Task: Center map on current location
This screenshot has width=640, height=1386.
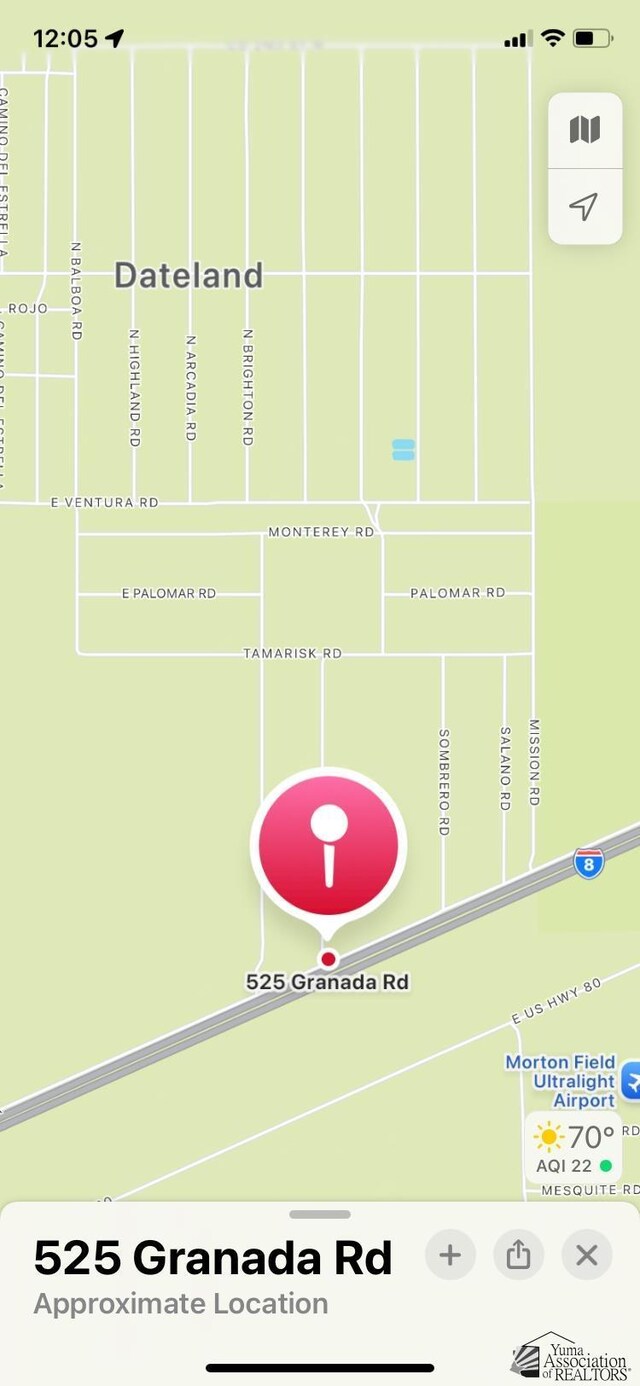Action: [584, 207]
